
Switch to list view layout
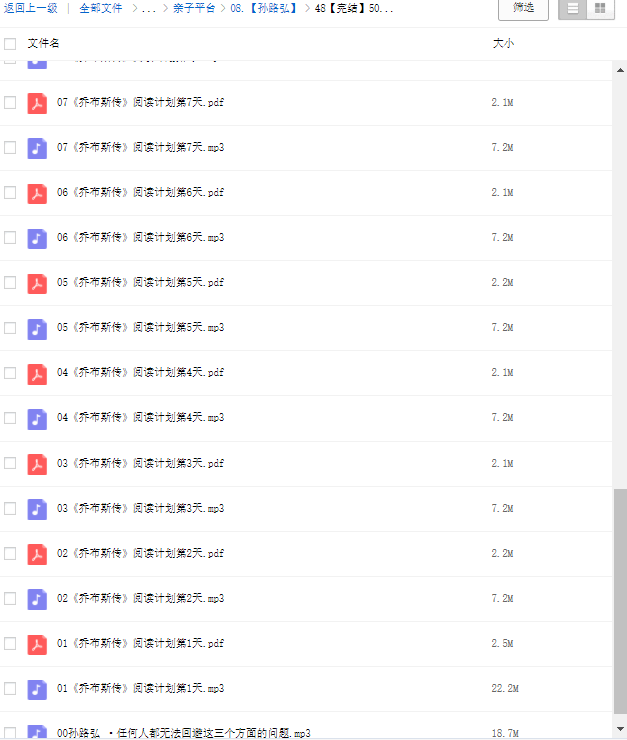(x=573, y=8)
